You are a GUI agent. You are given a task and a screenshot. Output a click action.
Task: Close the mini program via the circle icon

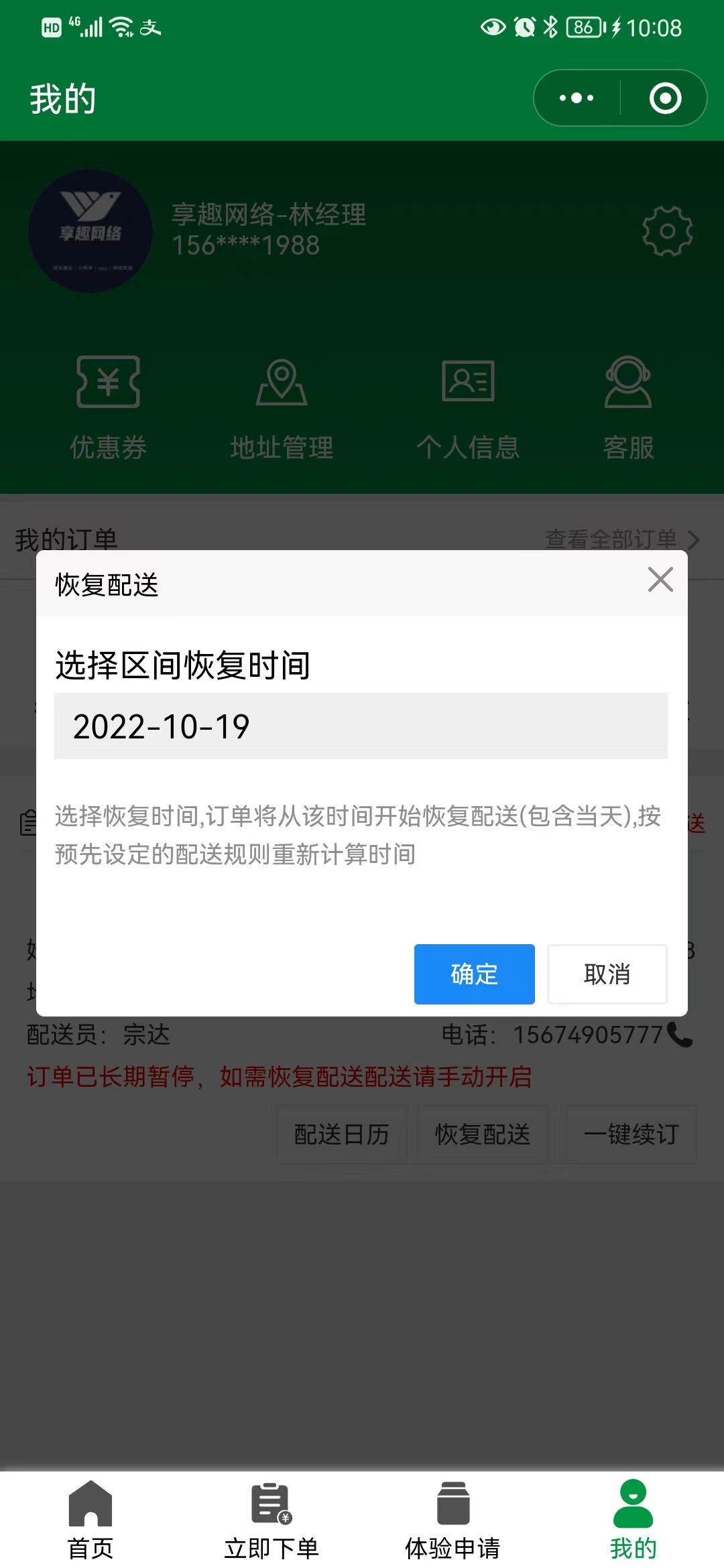[665, 99]
